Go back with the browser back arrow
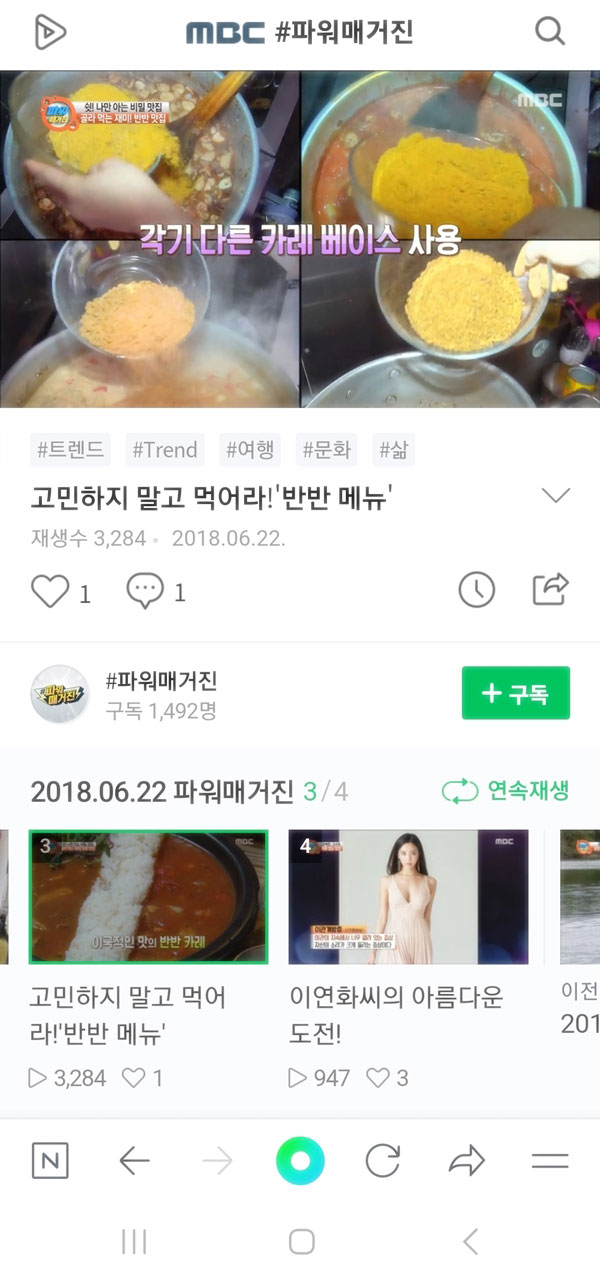Screen dimensions: 600x1282 tap(134, 1161)
